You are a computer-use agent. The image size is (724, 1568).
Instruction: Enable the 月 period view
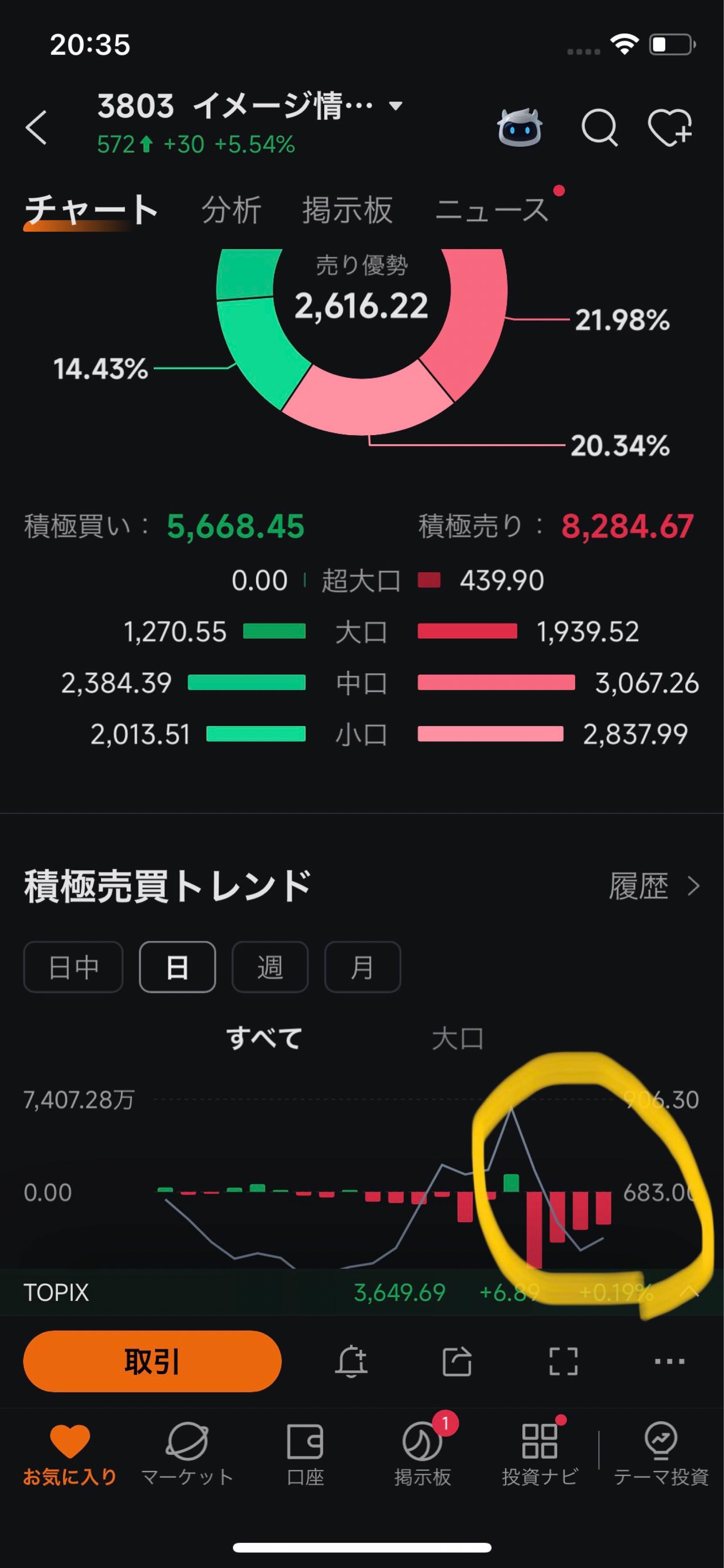362,967
